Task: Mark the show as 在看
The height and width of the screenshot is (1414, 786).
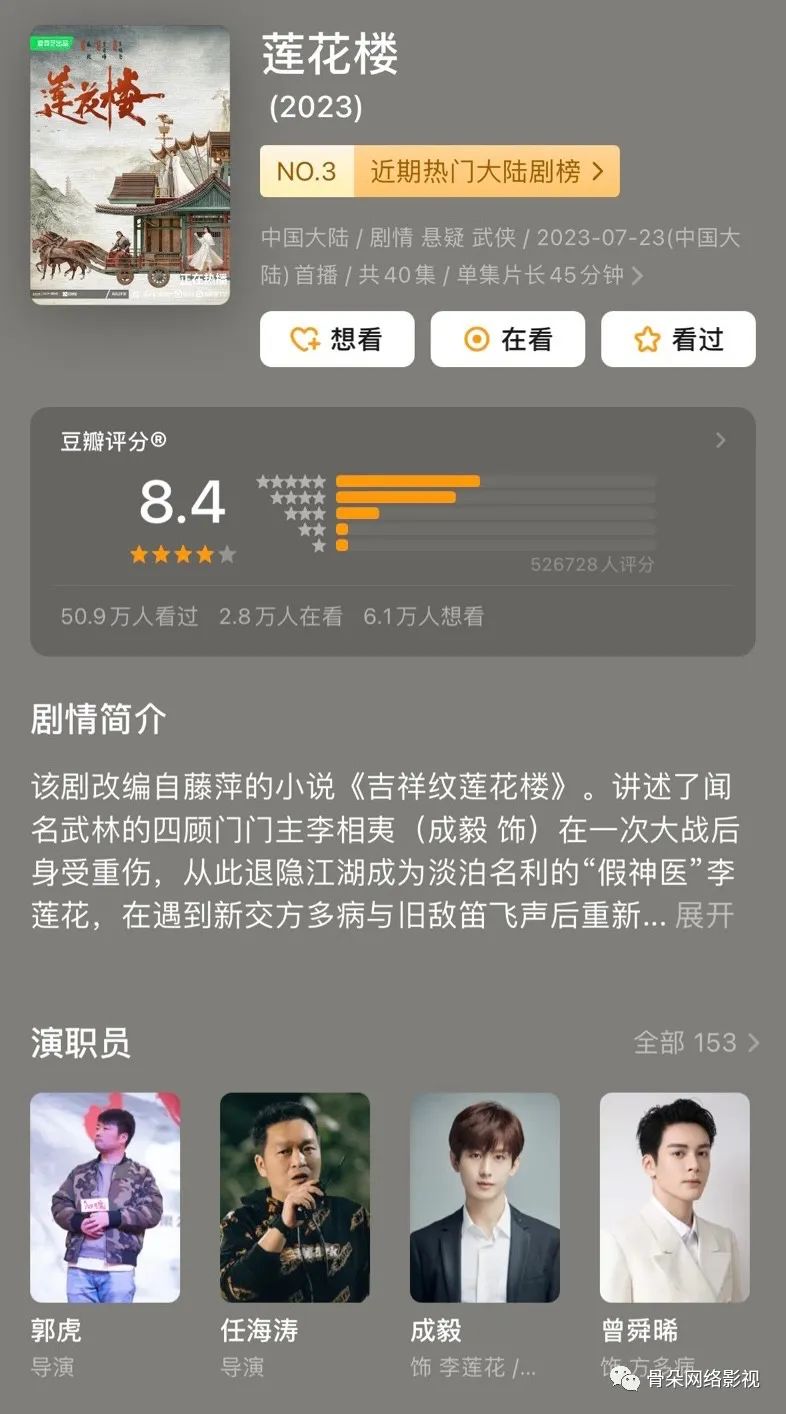Action: pos(508,339)
